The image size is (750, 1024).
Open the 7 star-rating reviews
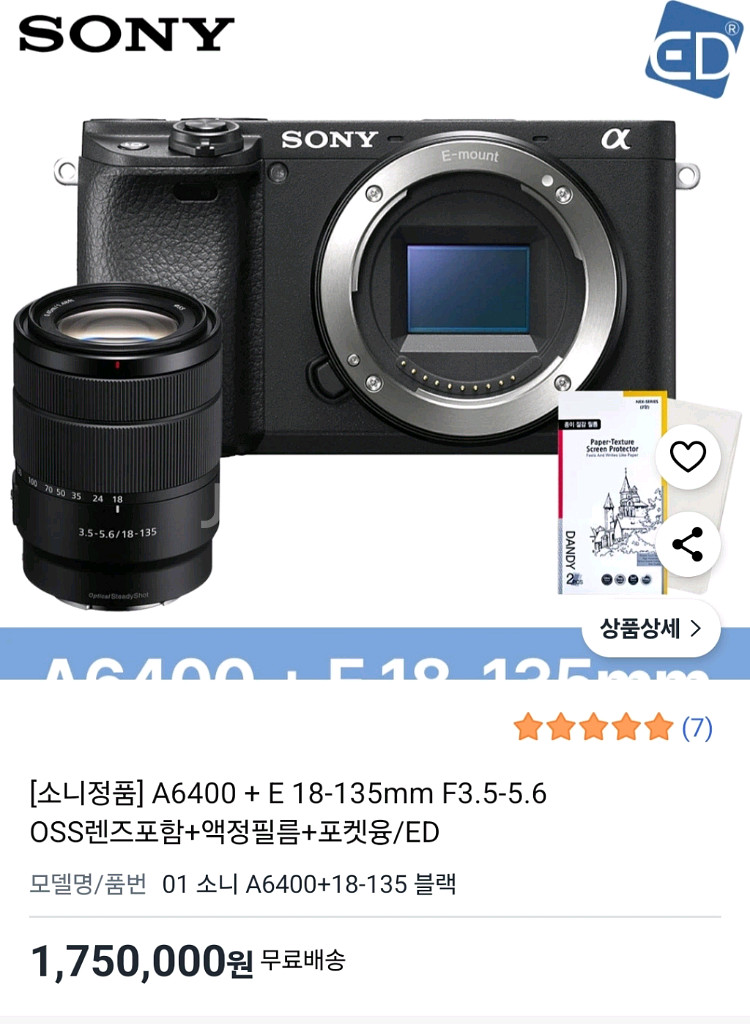613,727
